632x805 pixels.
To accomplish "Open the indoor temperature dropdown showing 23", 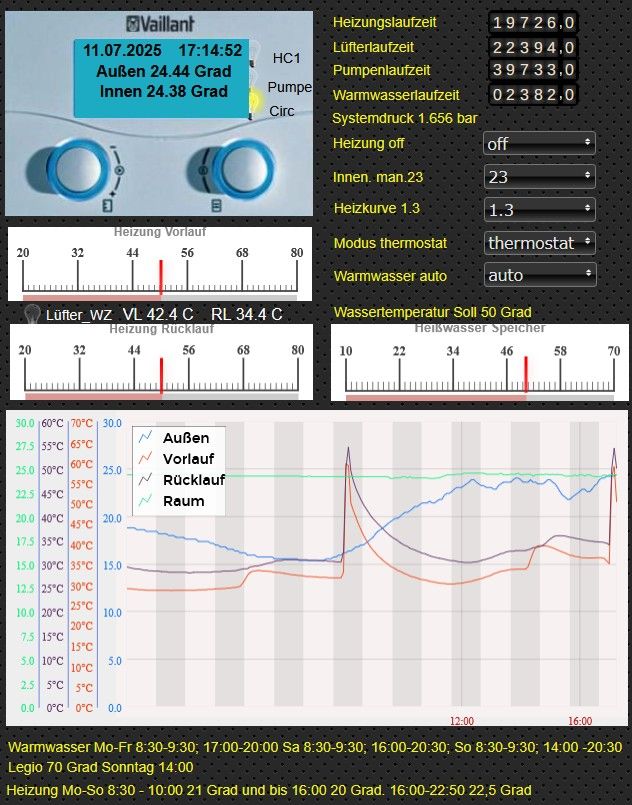I will [x=539, y=176].
